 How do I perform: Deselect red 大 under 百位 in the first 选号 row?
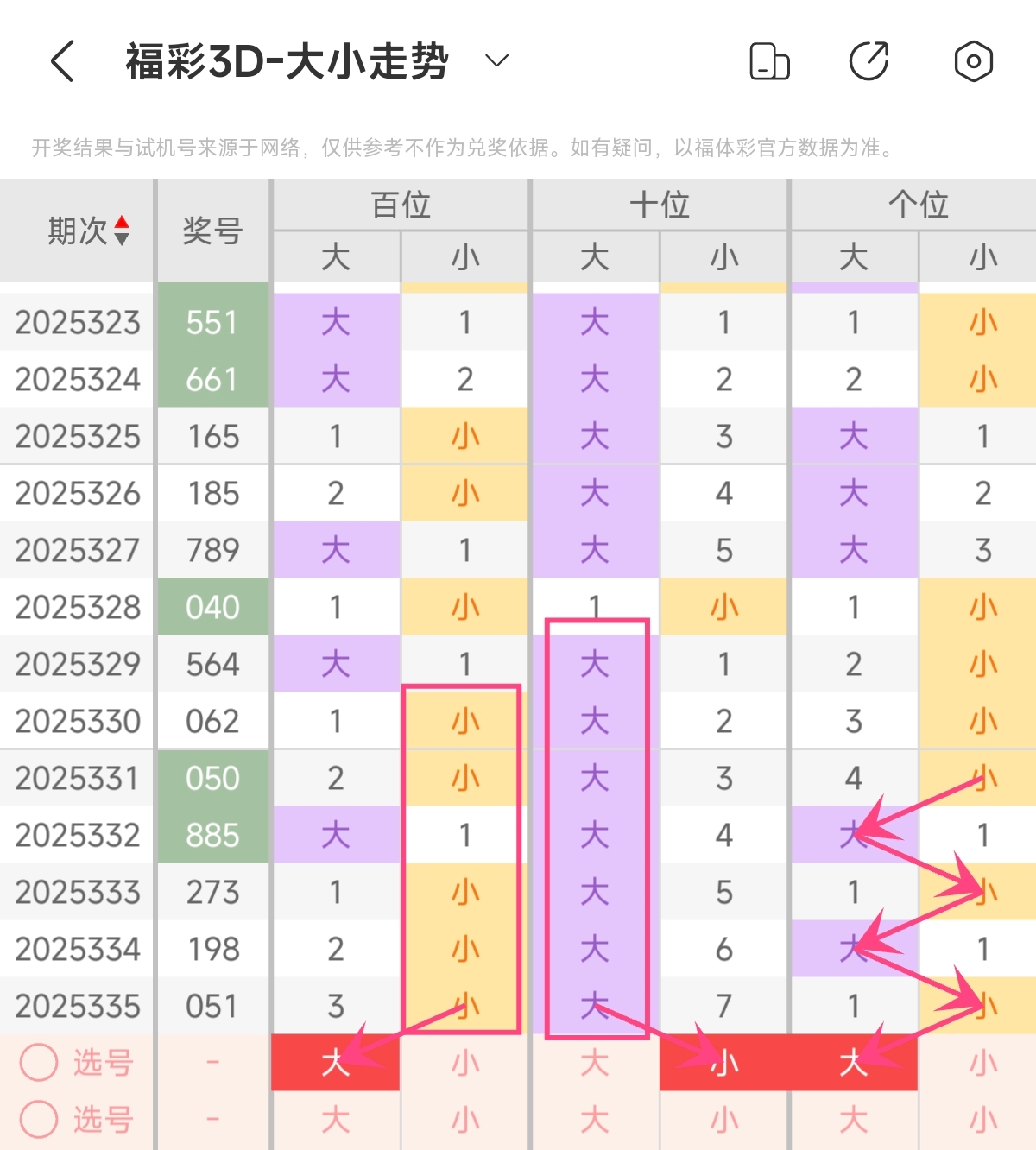336,1063
